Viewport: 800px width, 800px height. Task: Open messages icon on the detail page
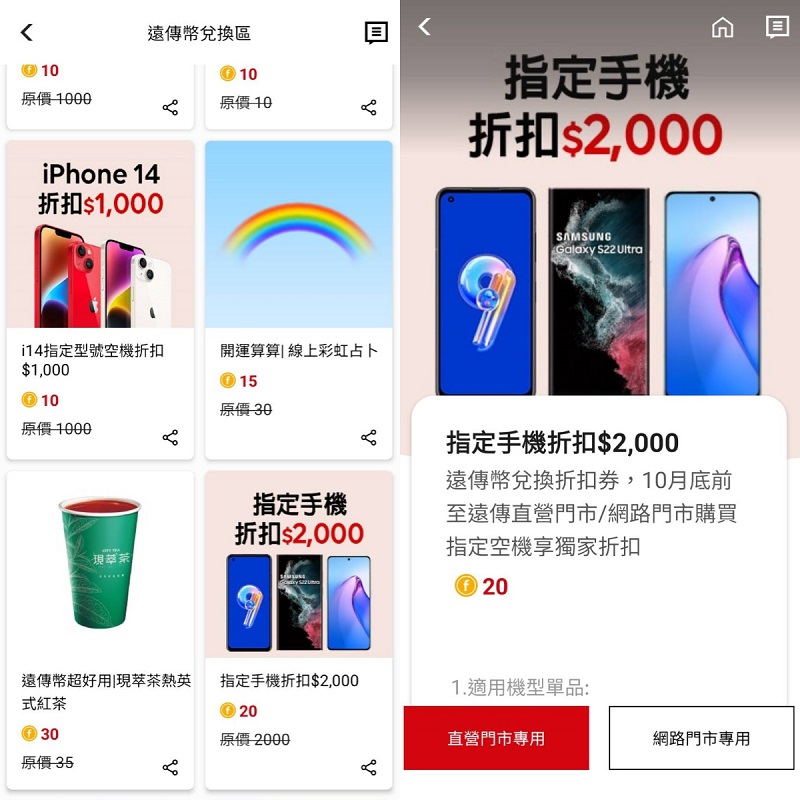tap(777, 28)
